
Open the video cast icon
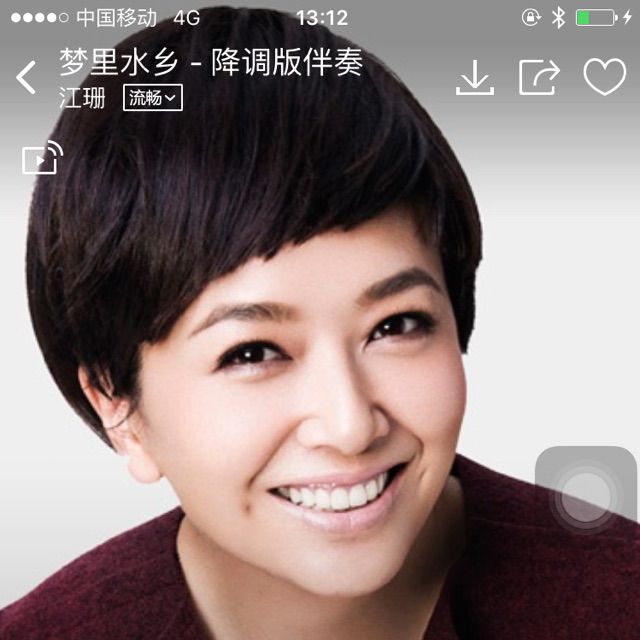(42, 158)
